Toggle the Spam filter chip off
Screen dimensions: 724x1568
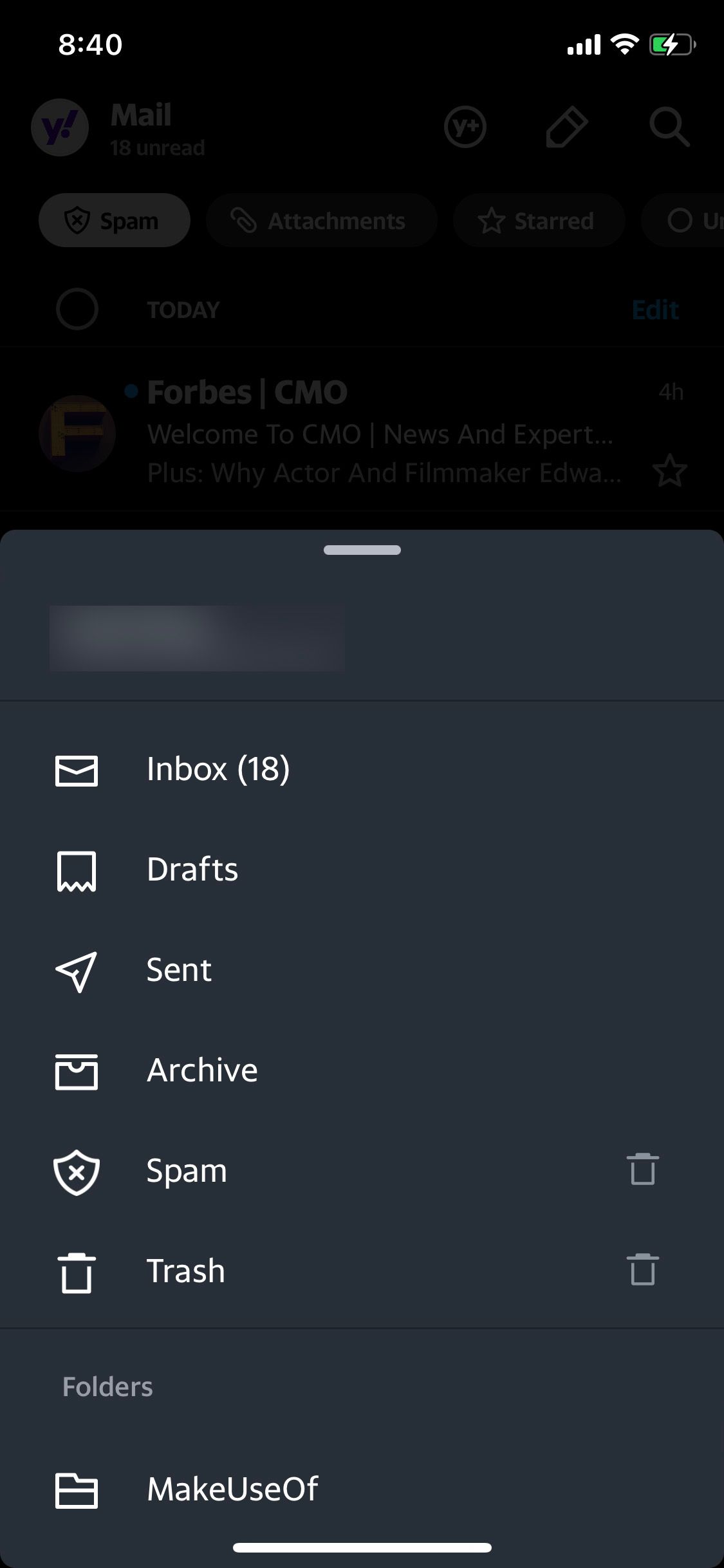click(x=115, y=220)
